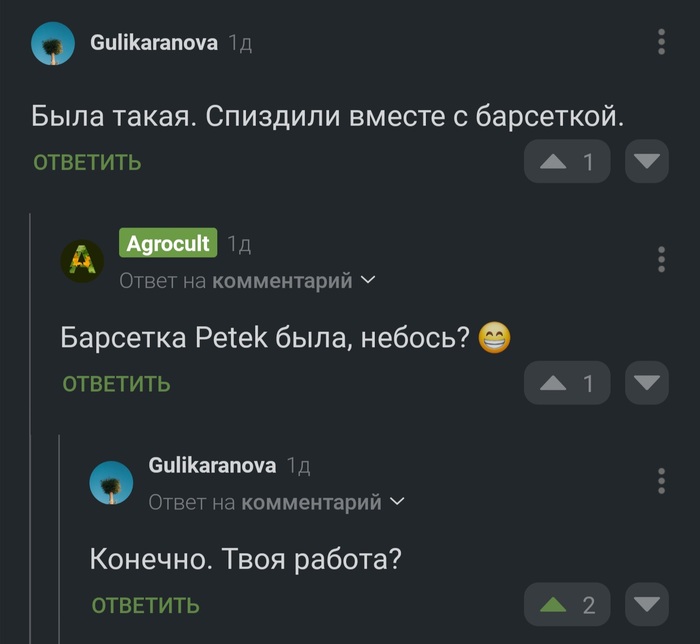Open Agrocult's profile avatar

tap(82, 261)
